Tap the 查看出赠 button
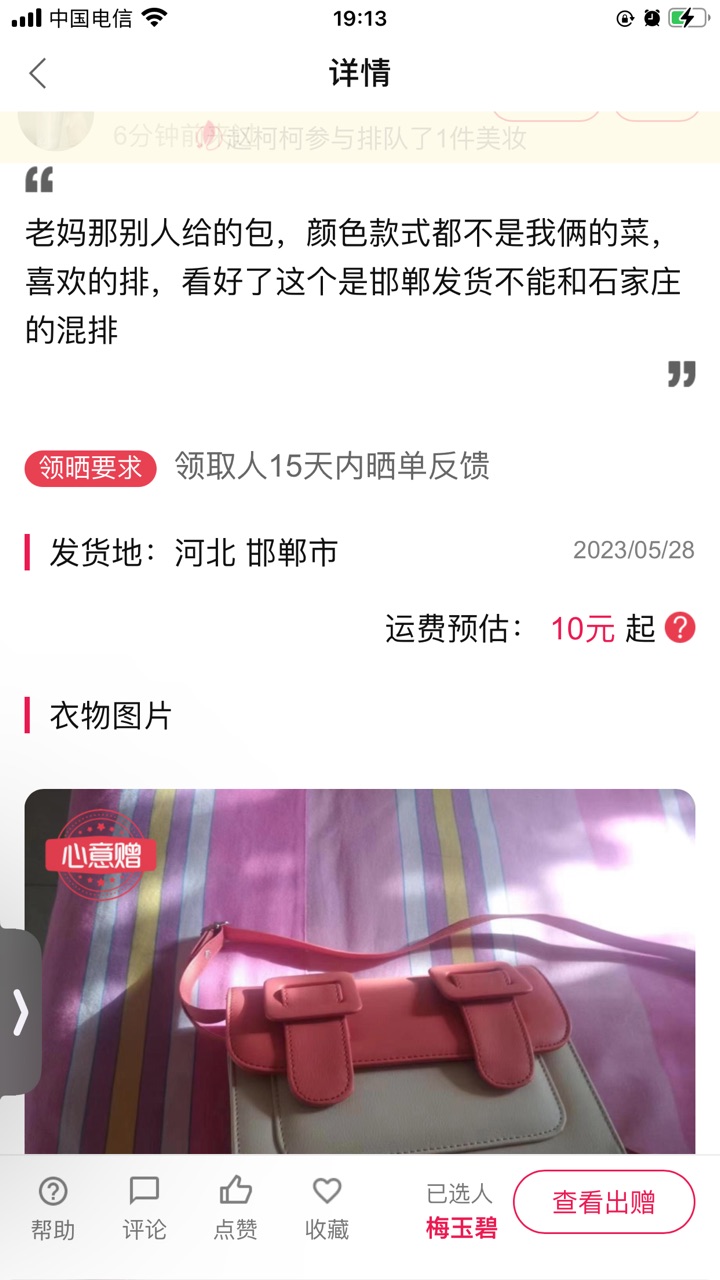This screenshot has height=1280, width=720. [604, 1202]
